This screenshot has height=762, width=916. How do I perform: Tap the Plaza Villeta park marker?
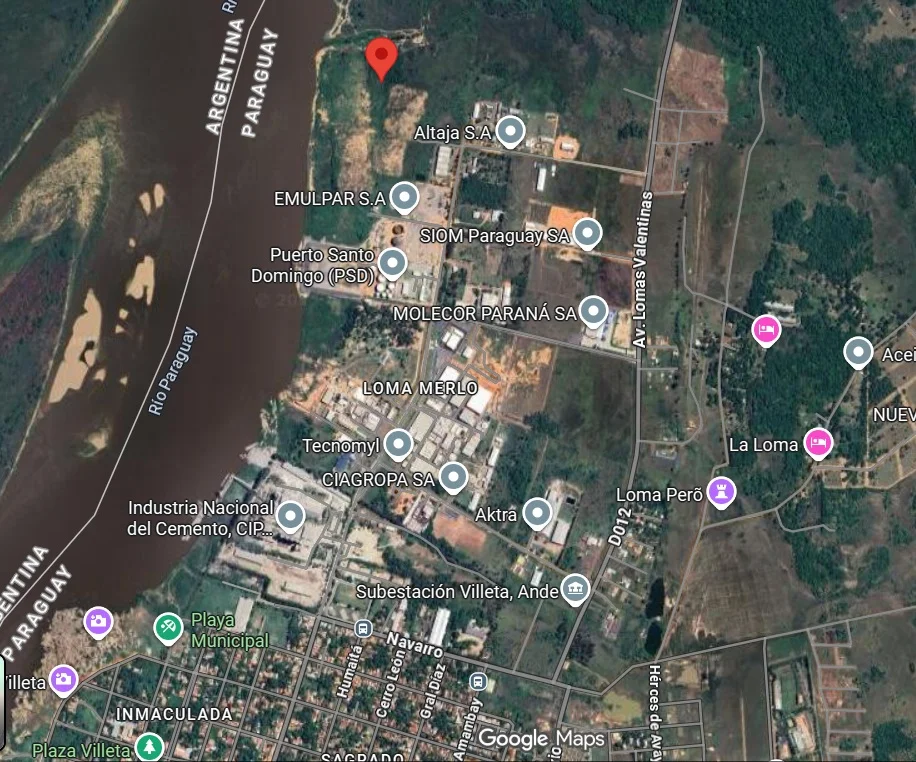pyautogui.click(x=150, y=746)
